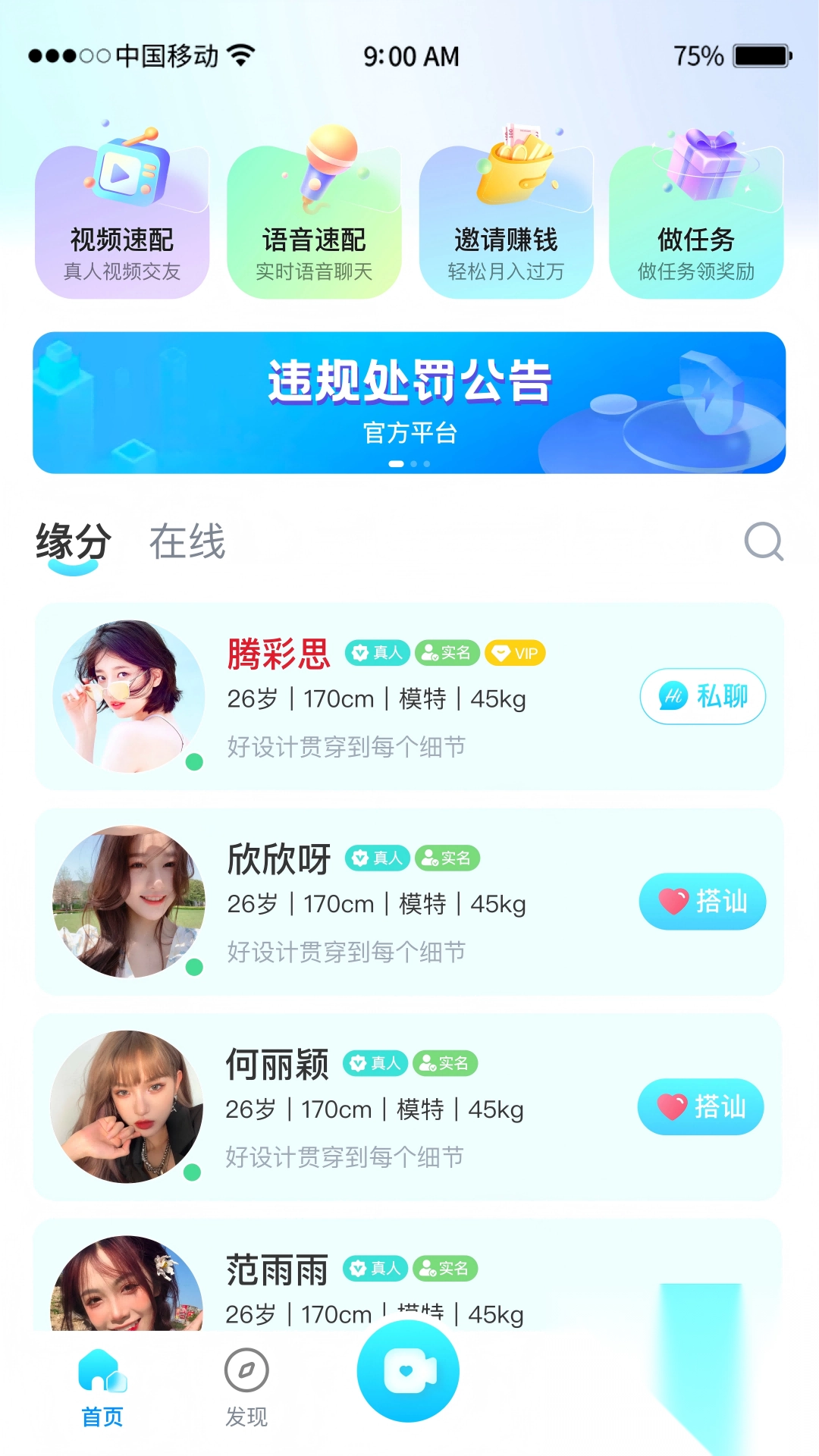
Task: Tap the search magnifier icon
Action: (764, 542)
